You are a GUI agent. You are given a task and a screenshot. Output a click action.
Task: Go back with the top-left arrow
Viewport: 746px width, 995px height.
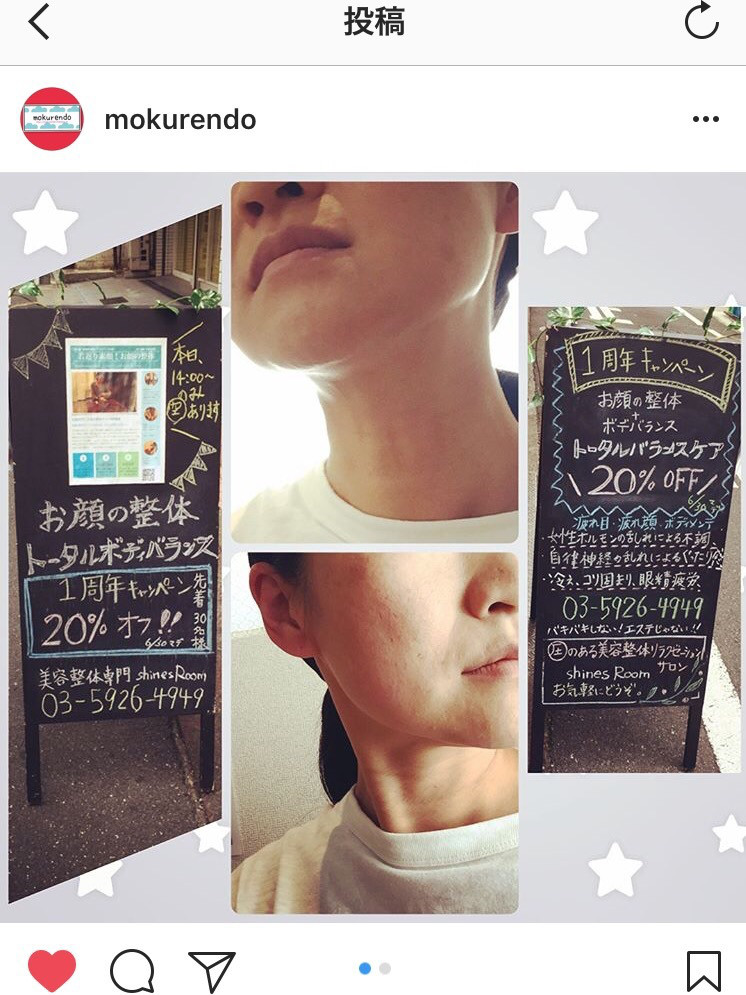[x=39, y=22]
